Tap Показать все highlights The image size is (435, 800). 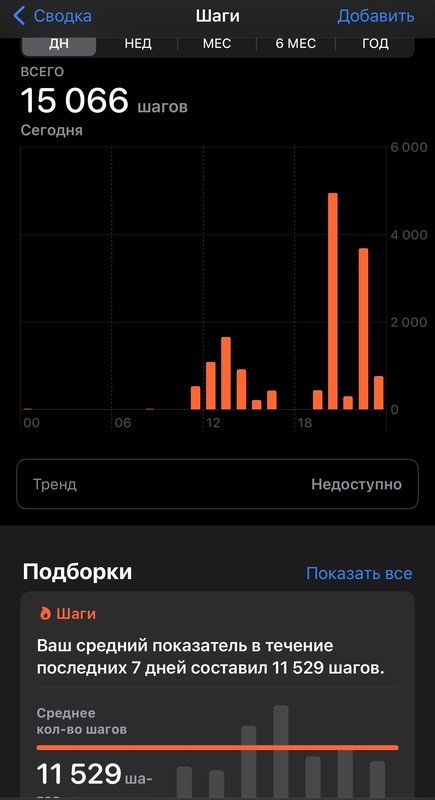click(x=359, y=573)
